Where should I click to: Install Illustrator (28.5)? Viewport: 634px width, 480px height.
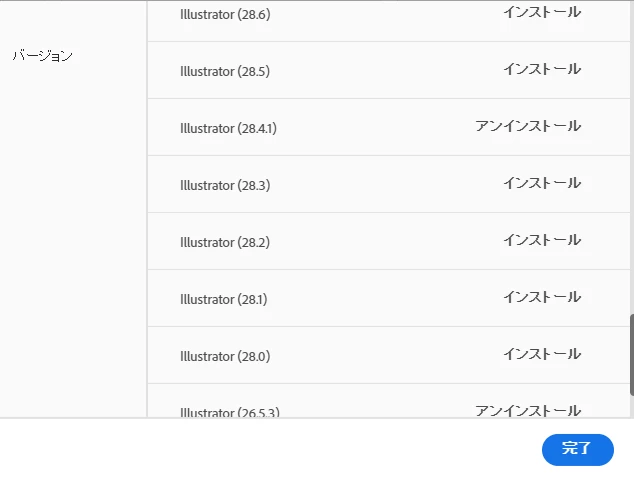541,70
